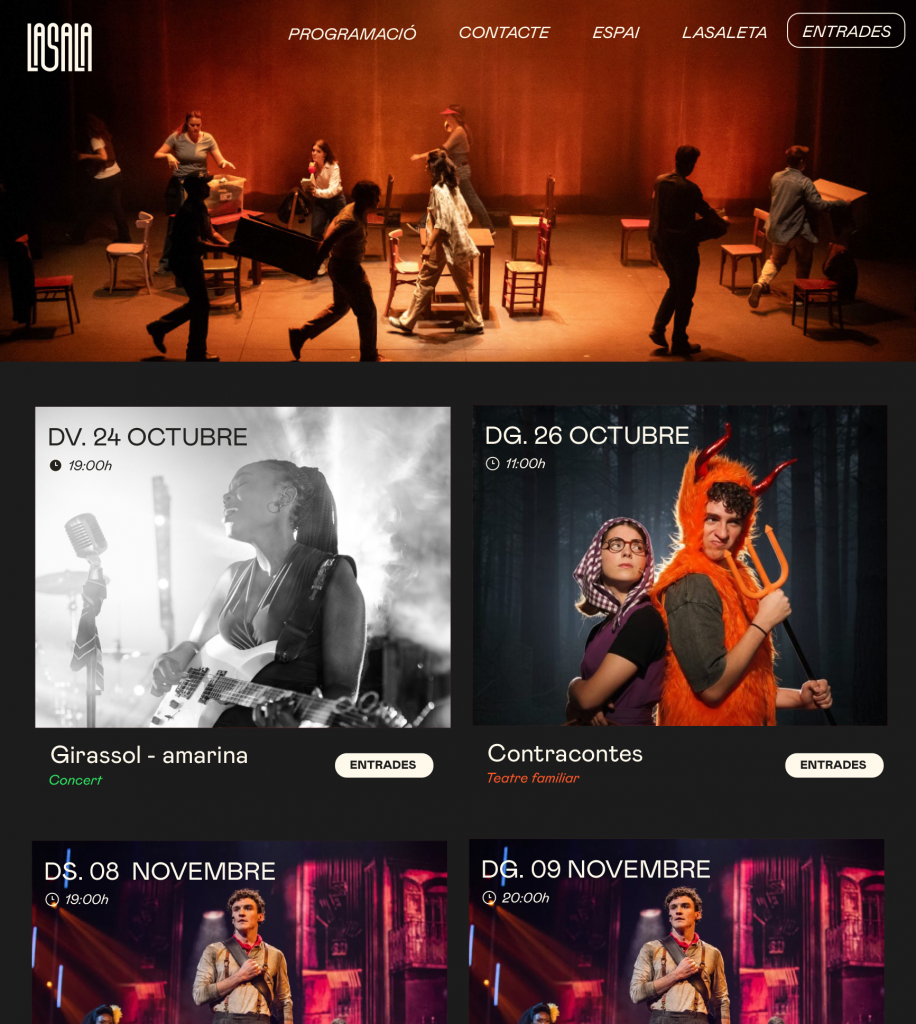
Task: Go to LaSala home via logo
Action: (60, 47)
